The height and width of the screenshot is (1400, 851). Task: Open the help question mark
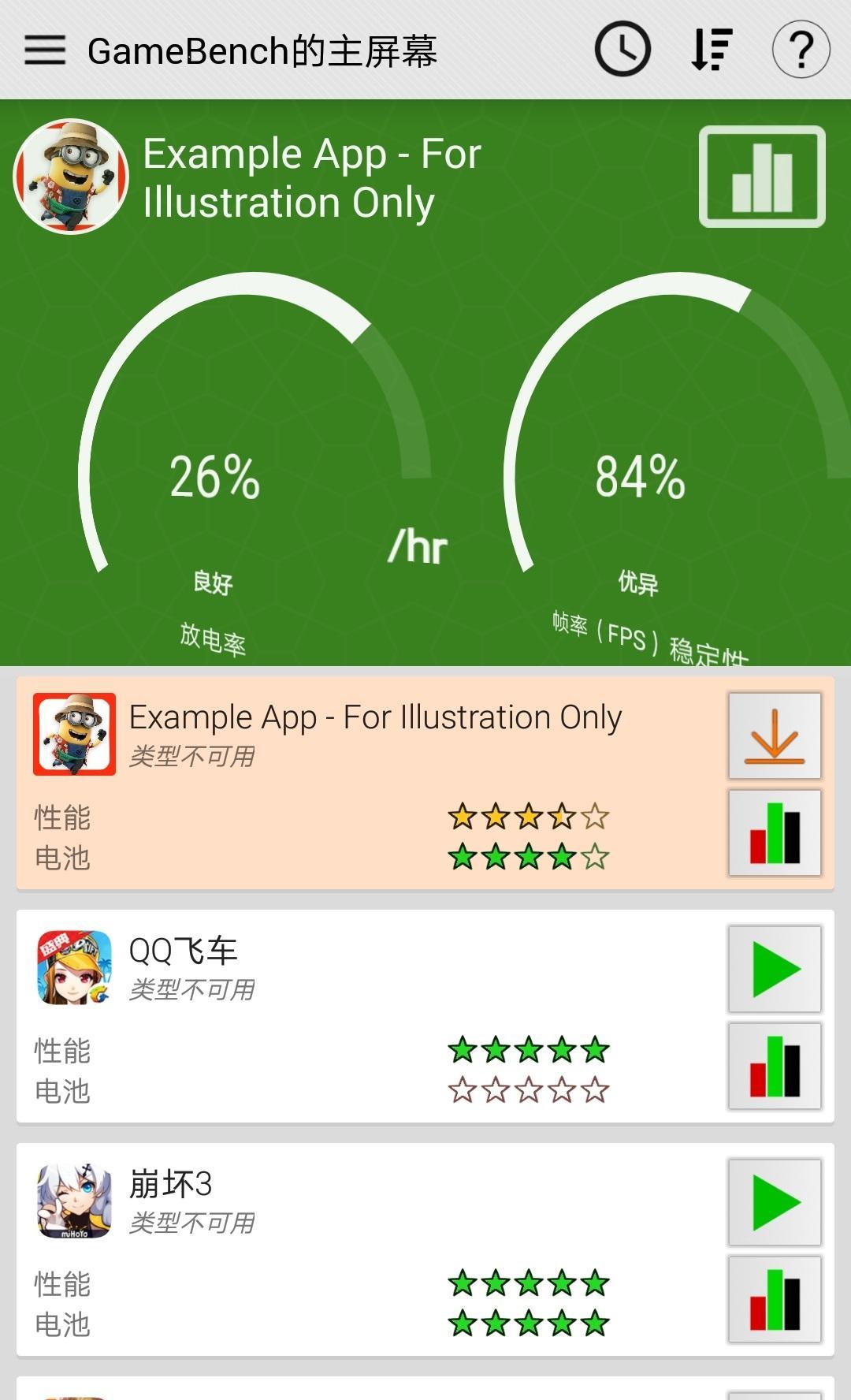[801, 50]
